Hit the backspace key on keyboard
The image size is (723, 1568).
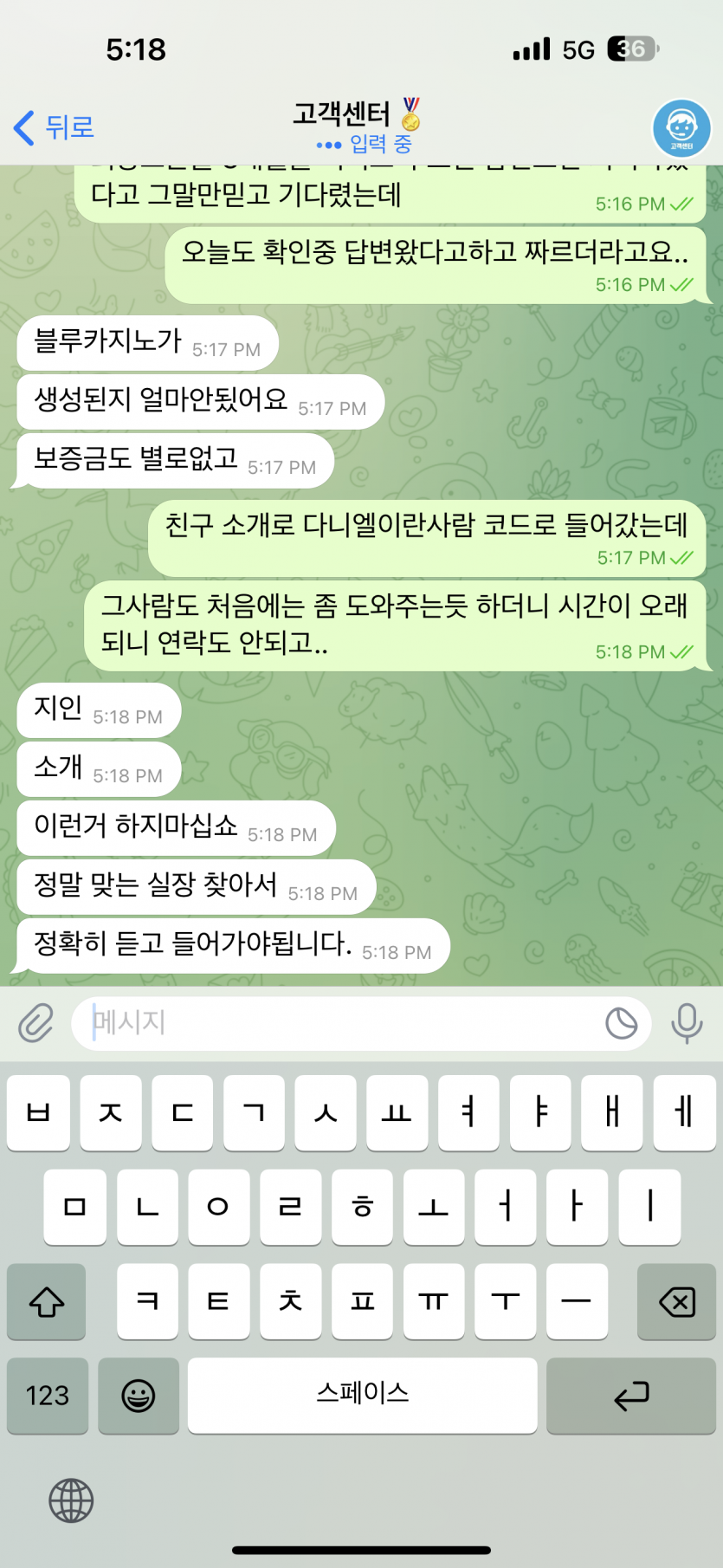click(x=676, y=1301)
